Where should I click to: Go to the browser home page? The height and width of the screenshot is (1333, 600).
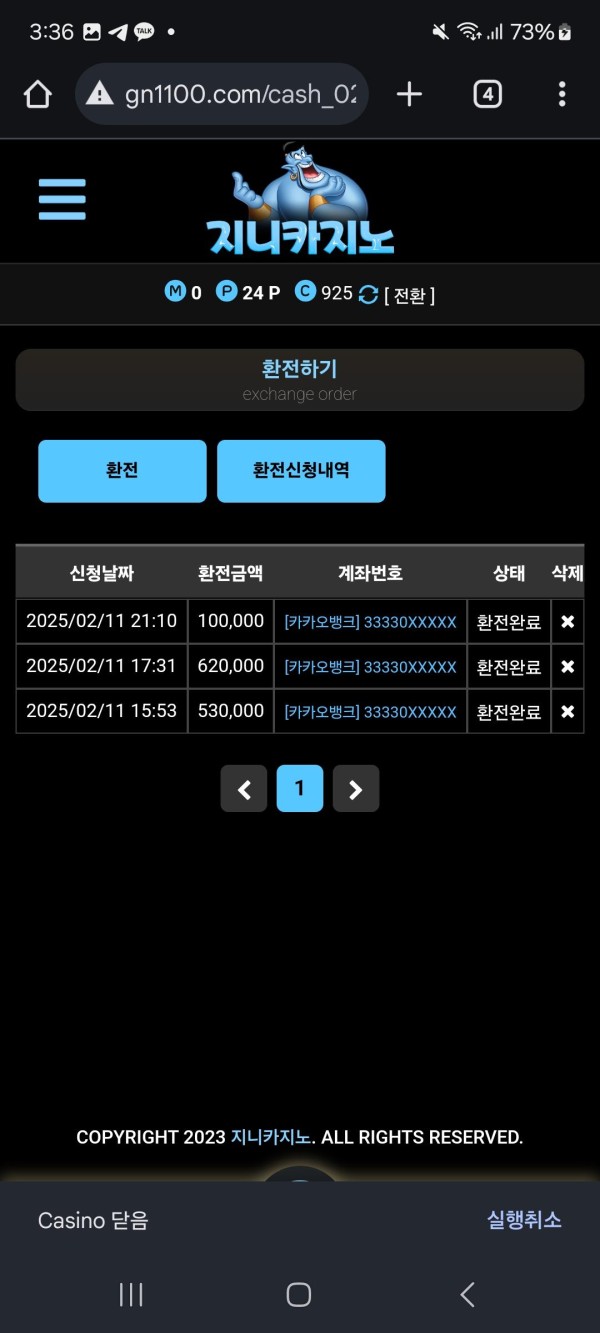click(x=37, y=94)
